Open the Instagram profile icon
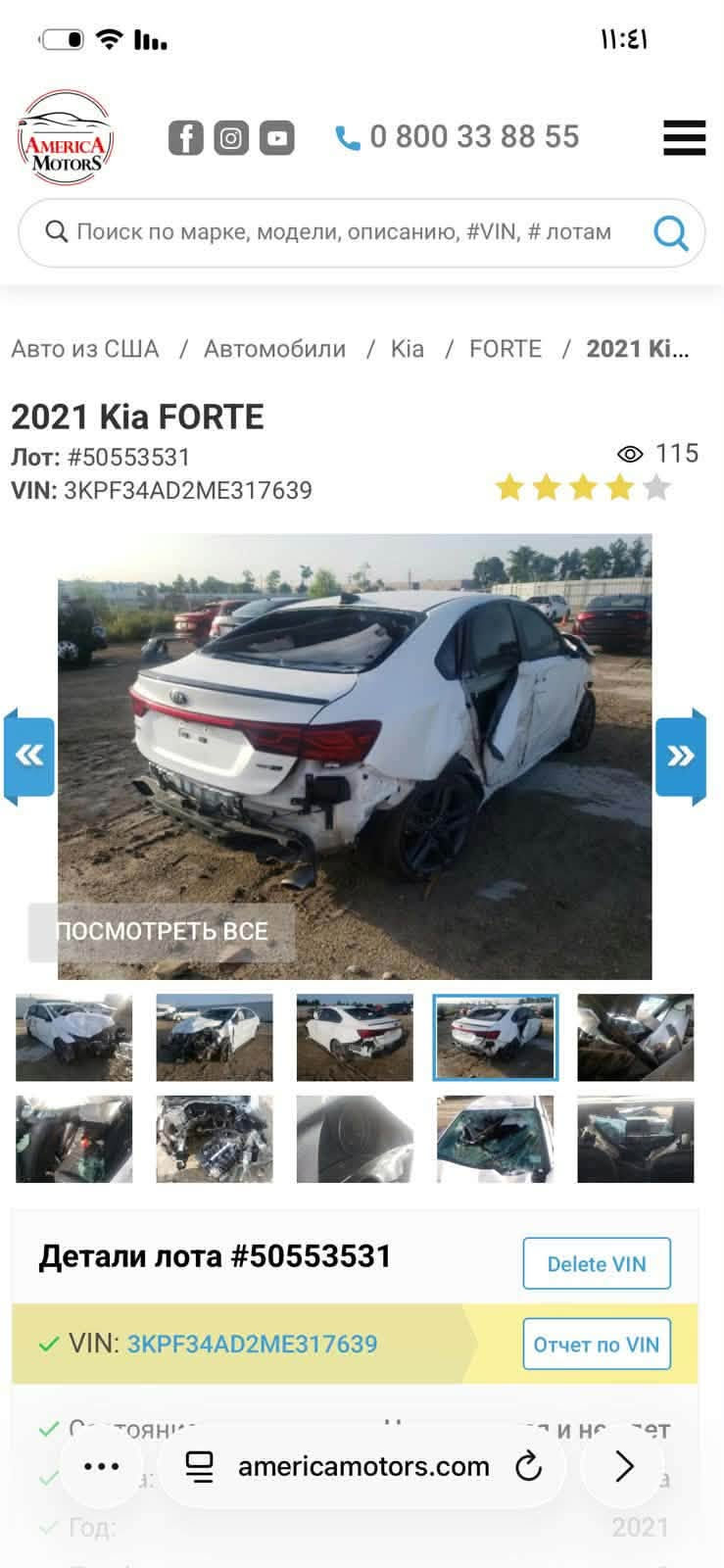This screenshot has height=1568, width=724. tap(231, 138)
